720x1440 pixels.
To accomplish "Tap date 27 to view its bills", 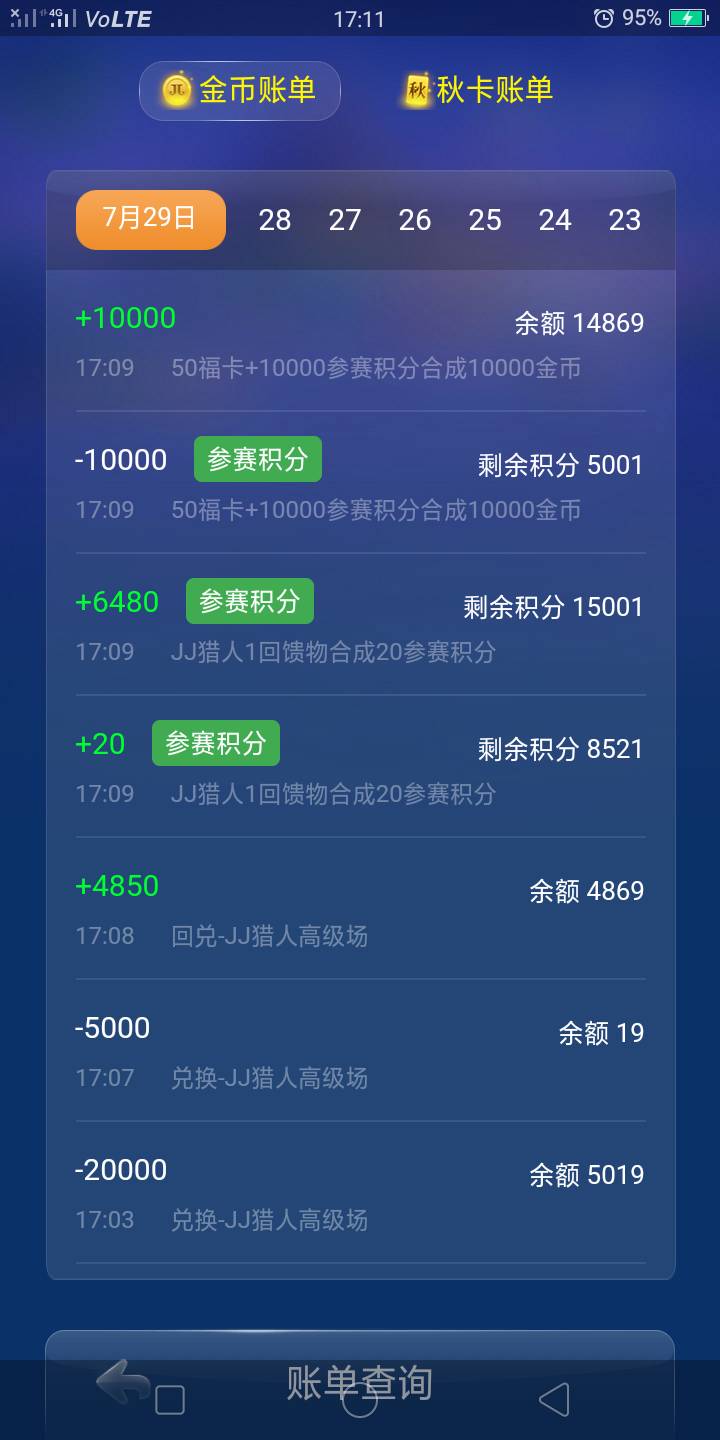I will (x=345, y=219).
